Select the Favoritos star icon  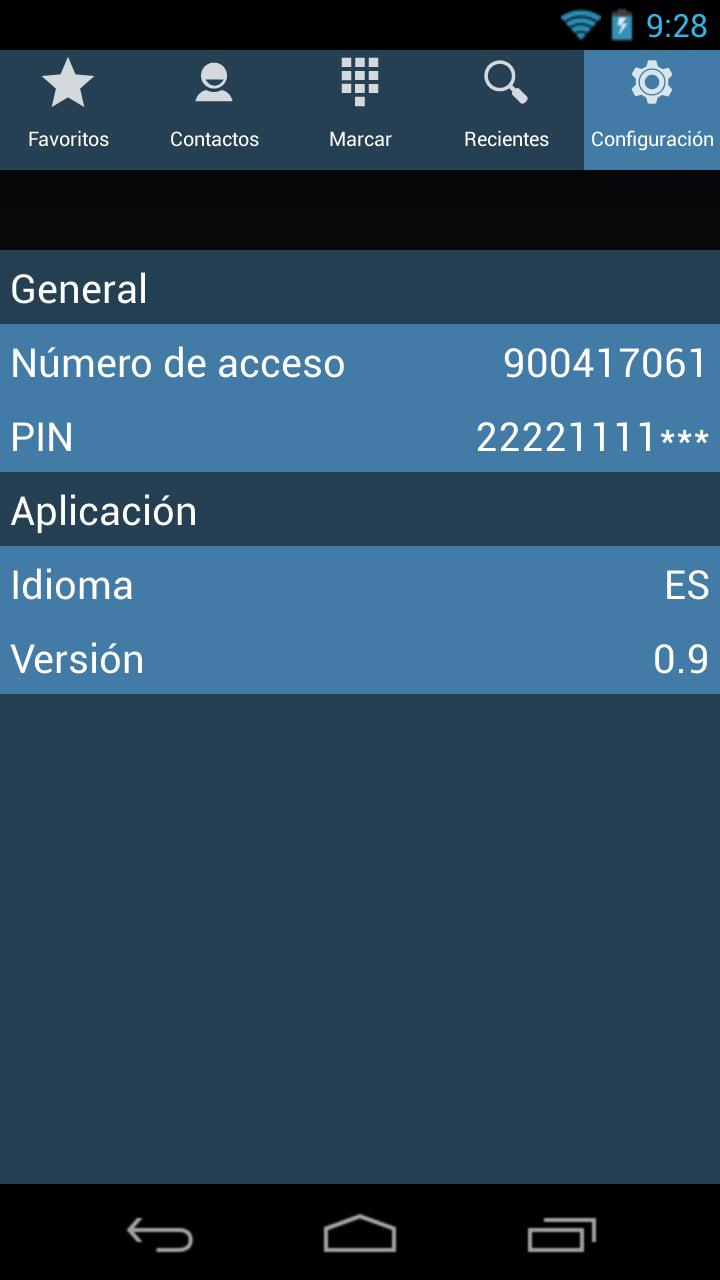[68, 82]
